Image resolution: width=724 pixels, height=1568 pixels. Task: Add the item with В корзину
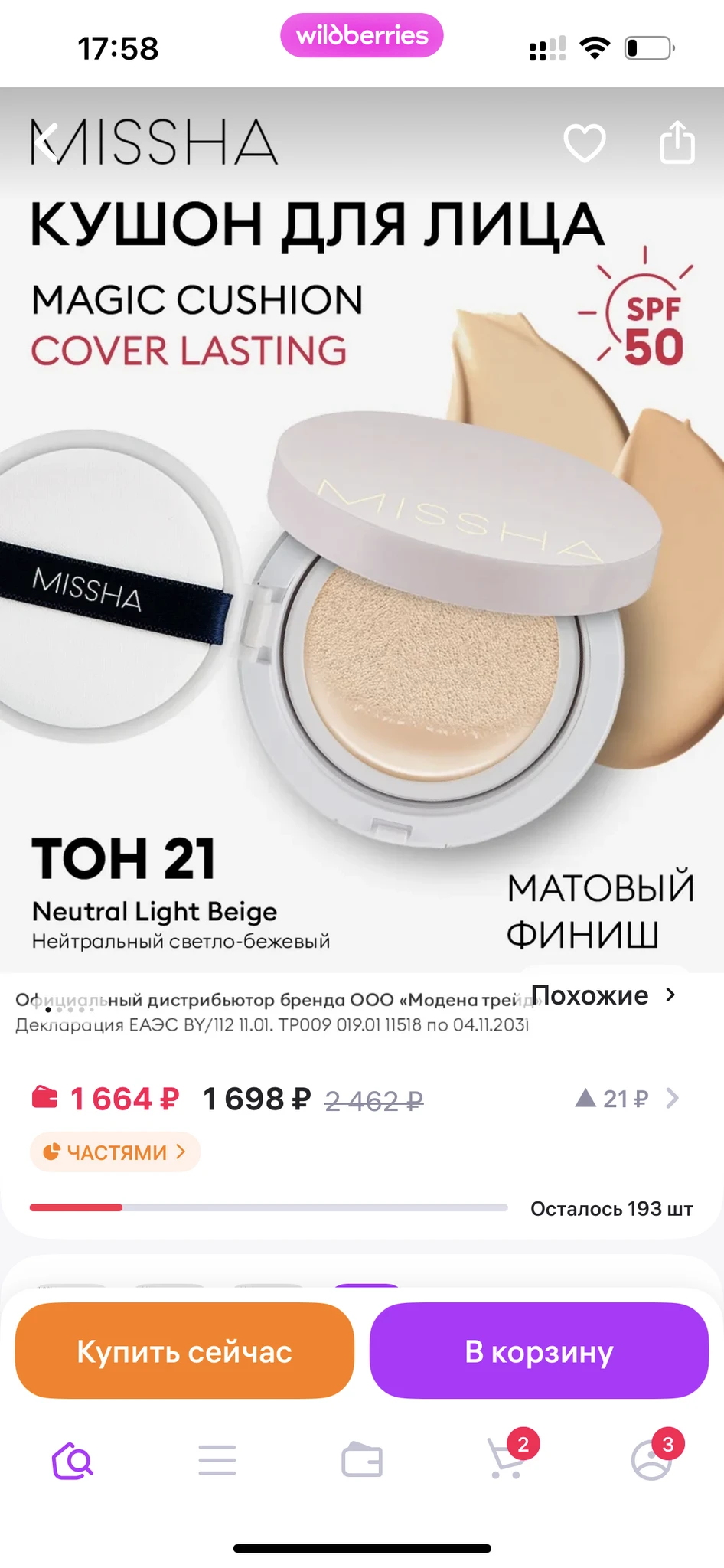coord(539,1351)
